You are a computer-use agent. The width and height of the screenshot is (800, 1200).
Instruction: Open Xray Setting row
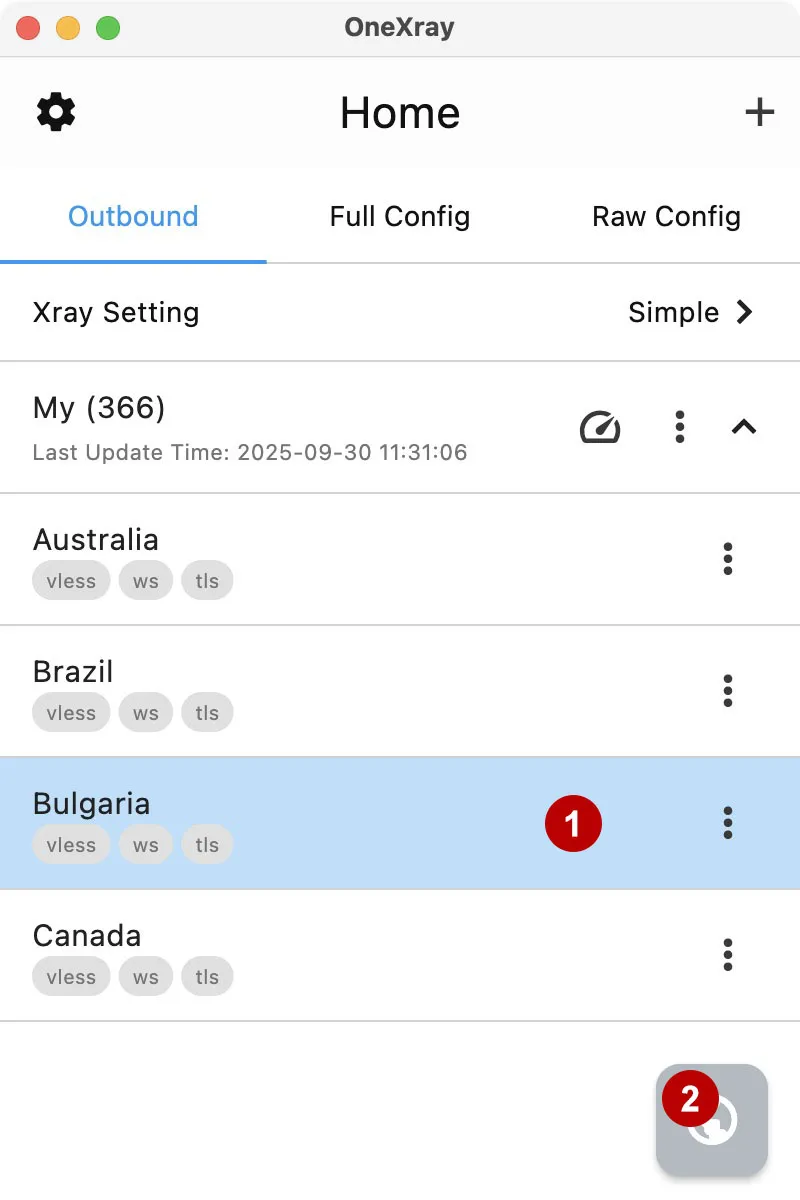click(x=400, y=312)
